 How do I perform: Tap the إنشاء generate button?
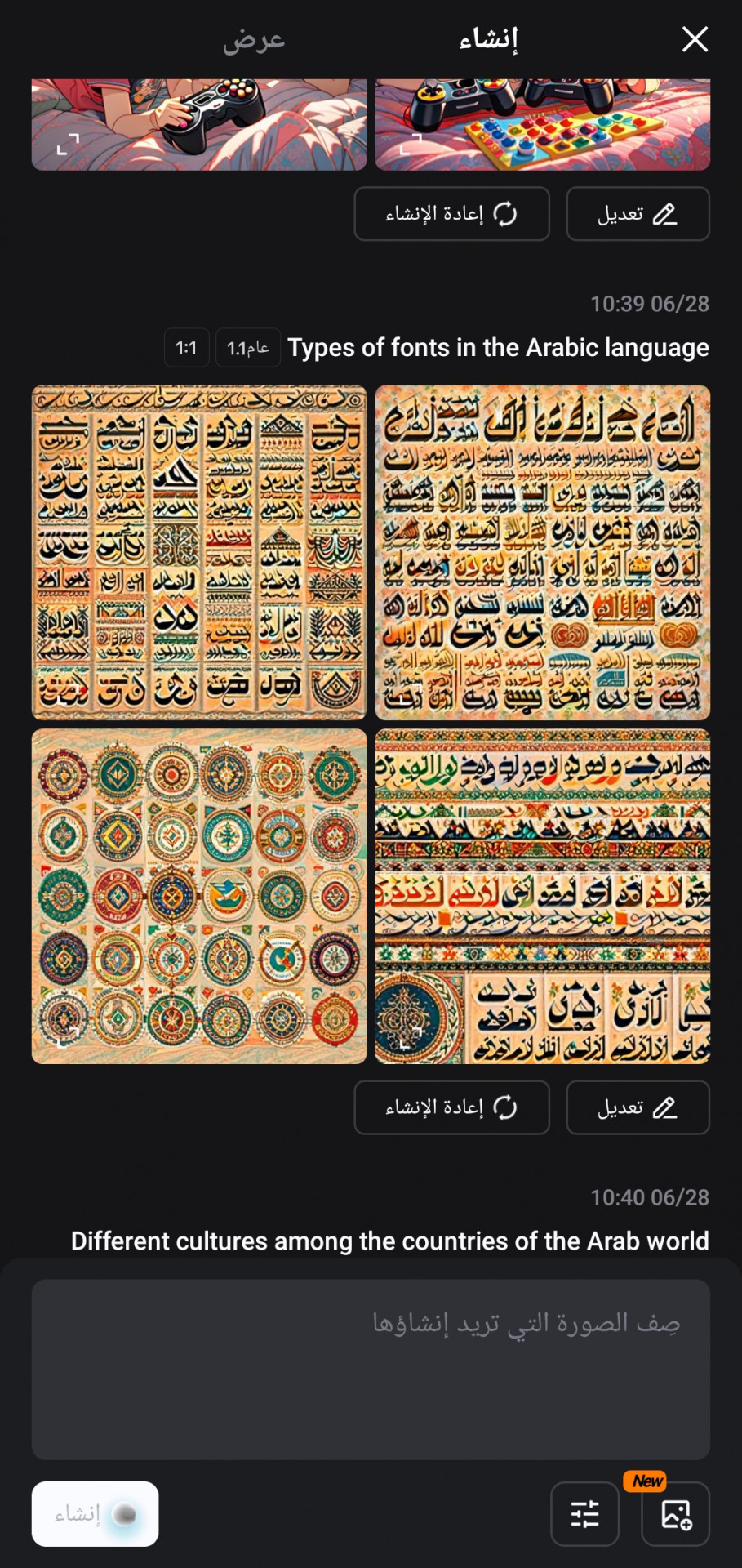[95, 1514]
